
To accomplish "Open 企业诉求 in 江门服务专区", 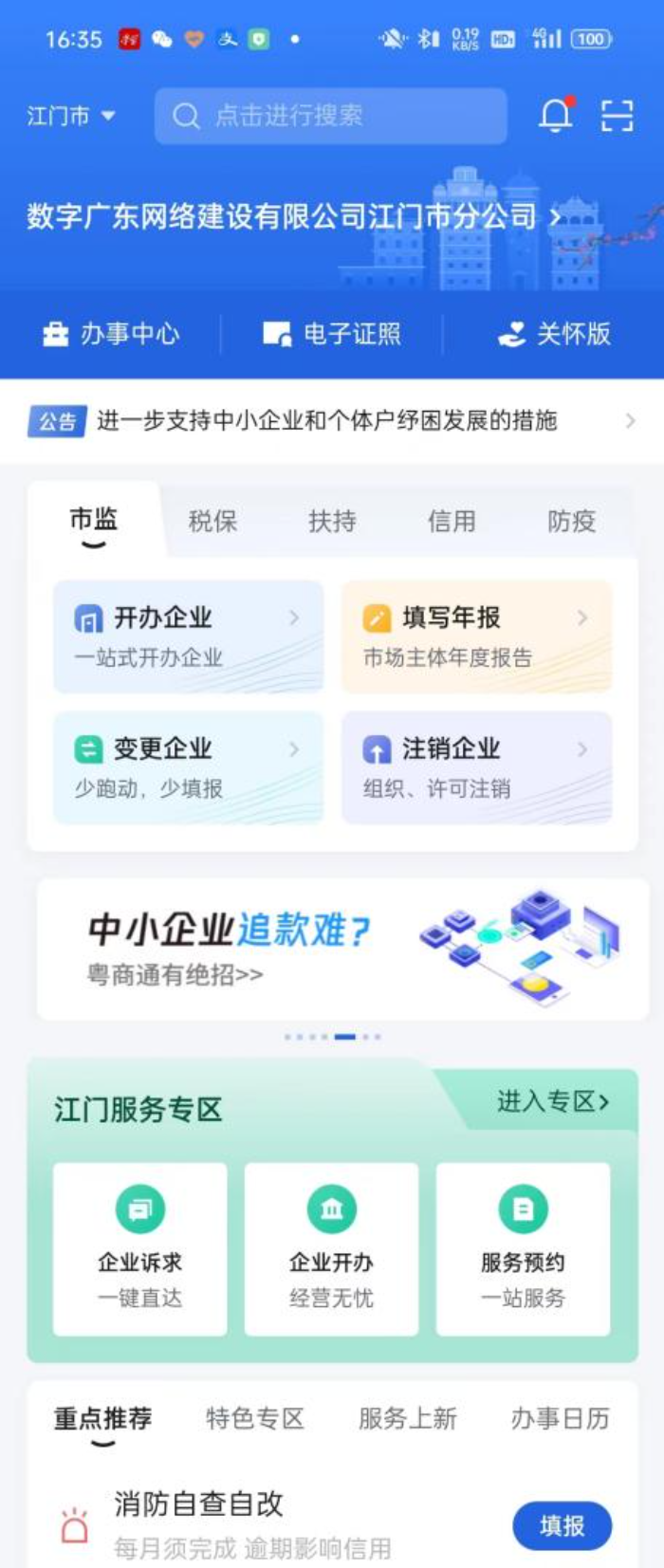I will [139, 1248].
